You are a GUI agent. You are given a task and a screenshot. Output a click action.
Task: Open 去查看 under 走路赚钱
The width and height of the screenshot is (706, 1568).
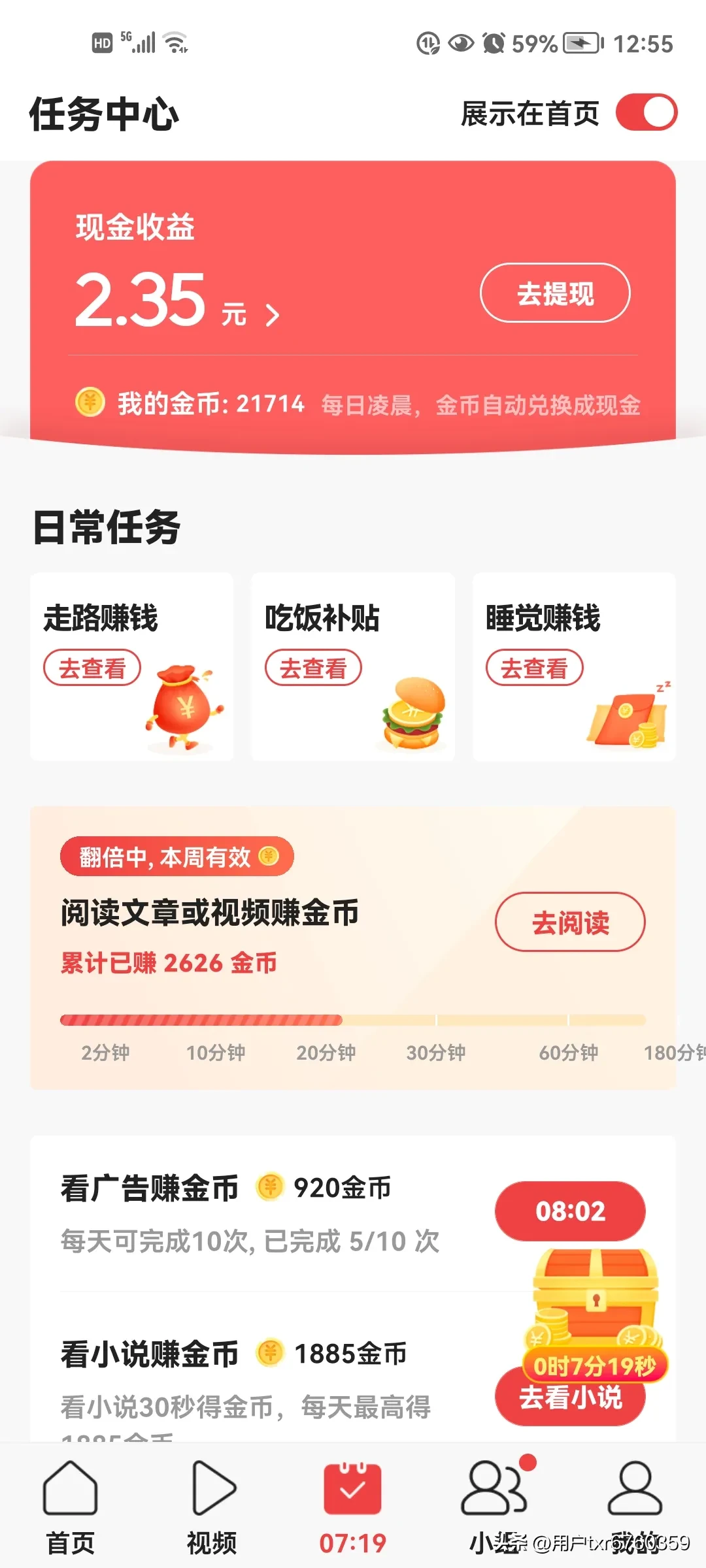[x=92, y=668]
